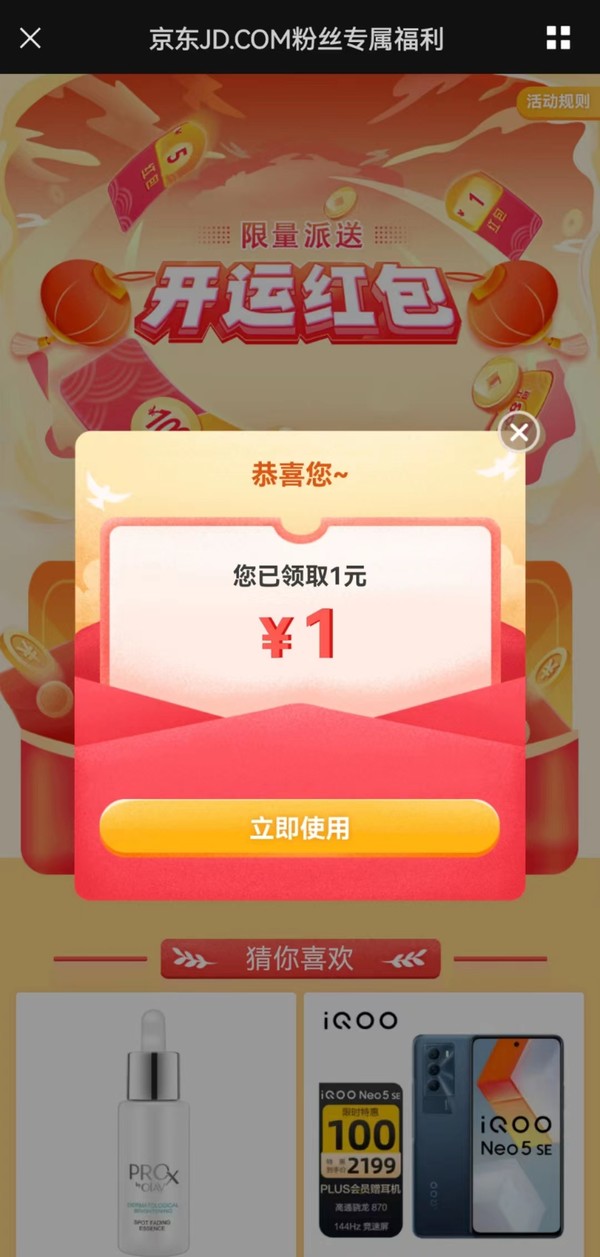600x1257 pixels.
Task: Close the JD fan benefits page
Action: pyautogui.click(x=31, y=38)
